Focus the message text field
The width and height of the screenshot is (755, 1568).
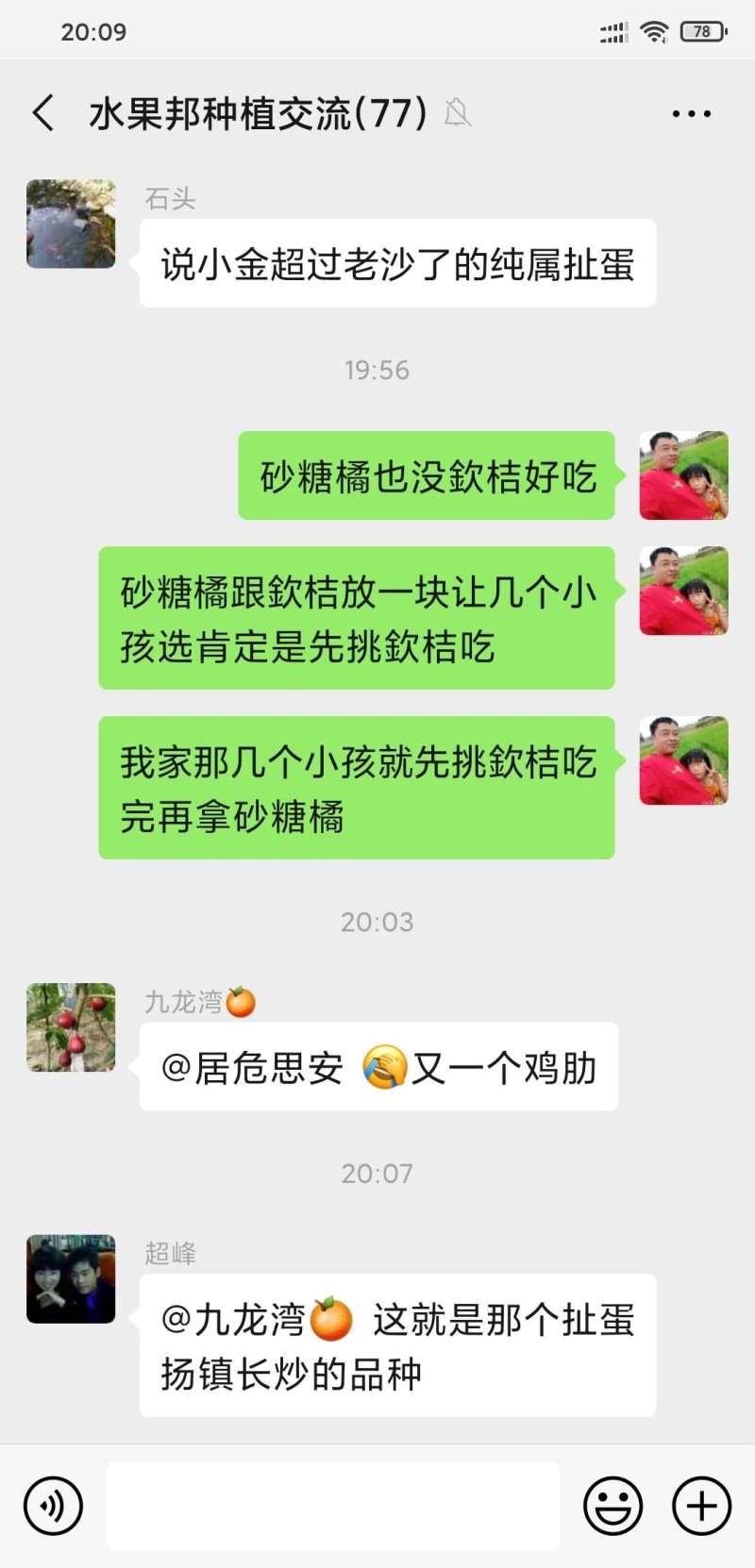pos(332,1506)
